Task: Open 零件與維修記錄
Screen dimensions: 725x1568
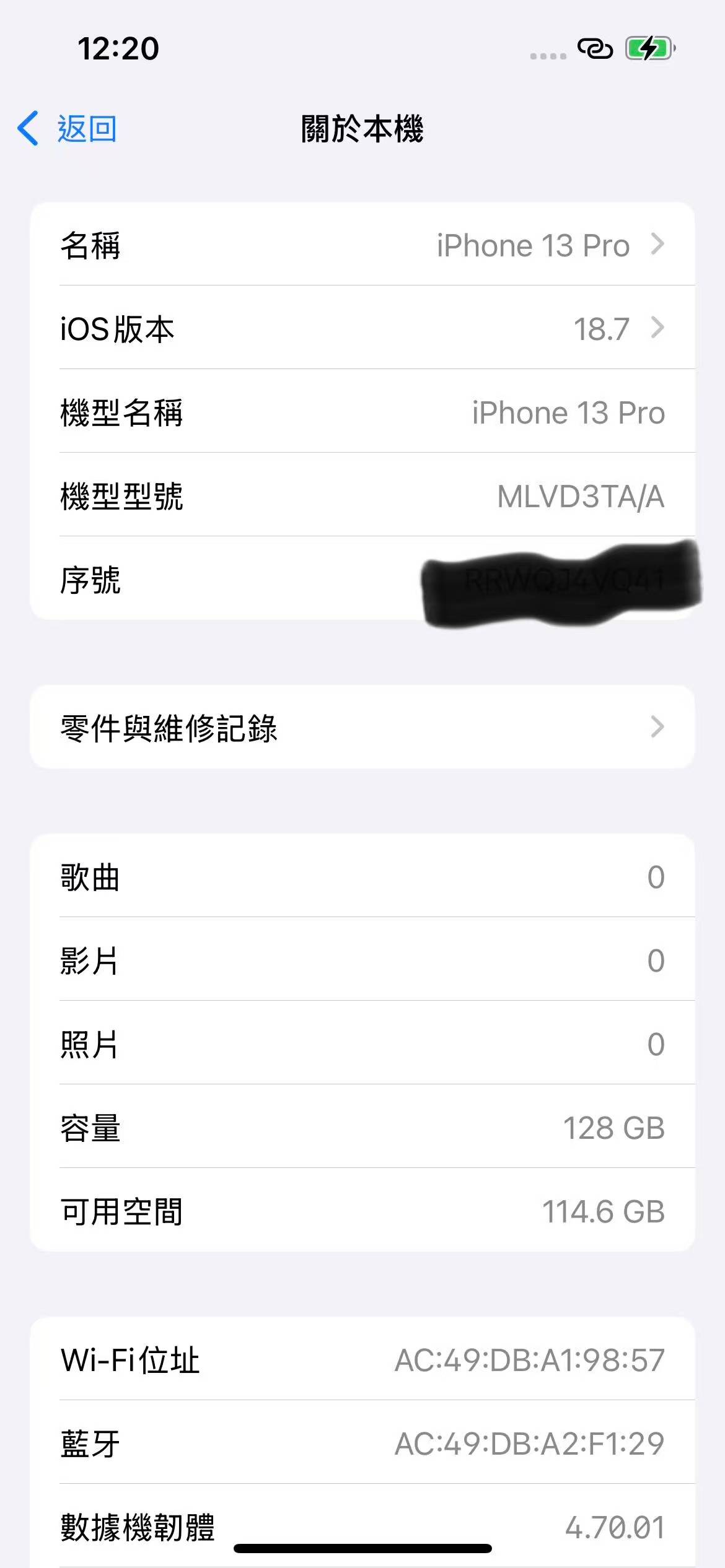Action: click(362, 727)
